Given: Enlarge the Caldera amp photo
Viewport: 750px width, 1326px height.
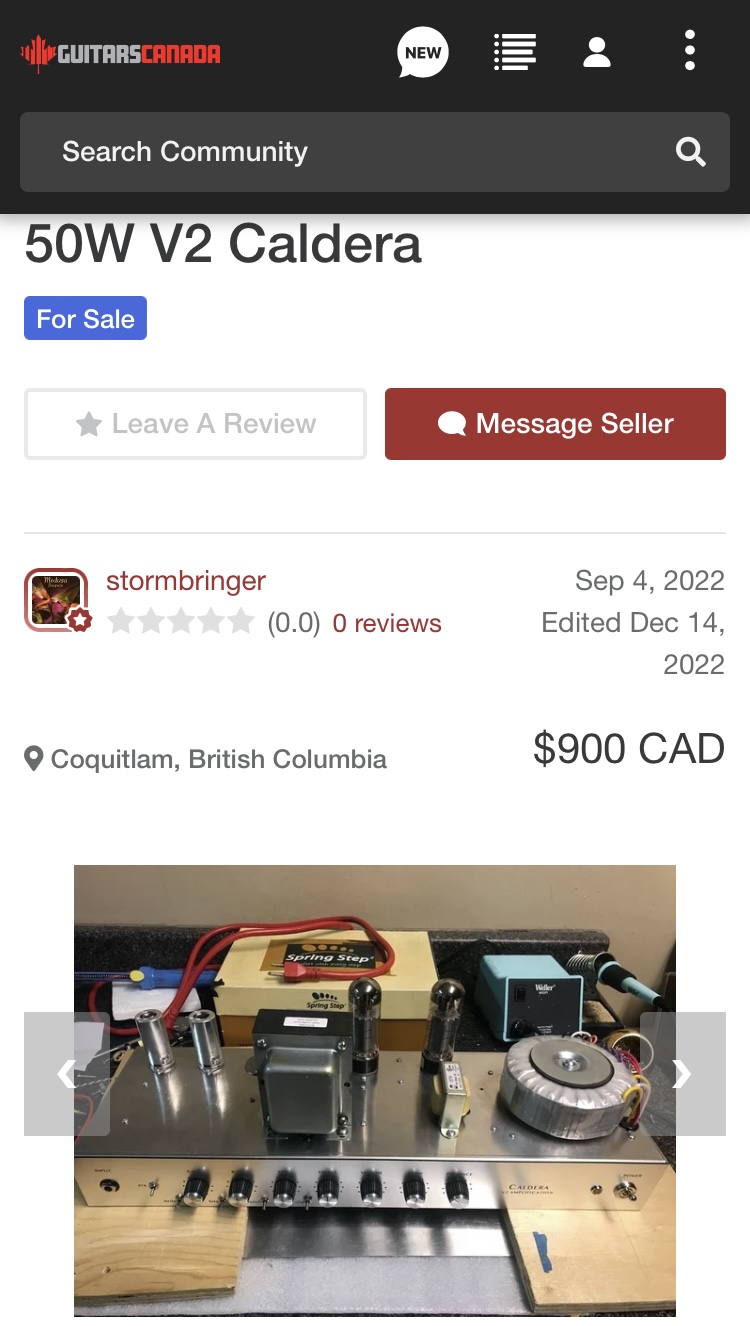Looking at the screenshot, I should (x=375, y=1090).
